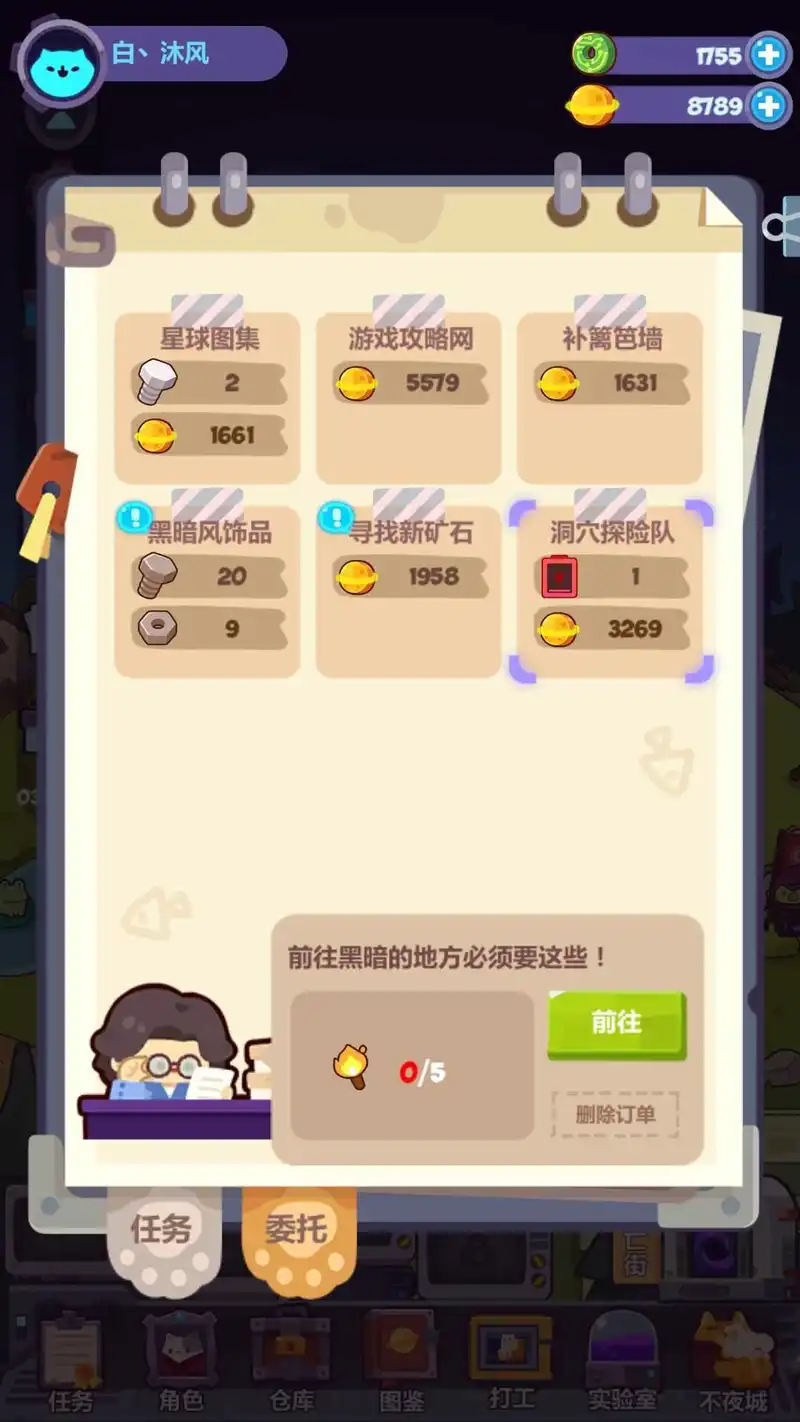Image resolution: width=800 pixels, height=1422 pixels.
Task: Open the player profile avatar
Action: click(x=62, y=63)
